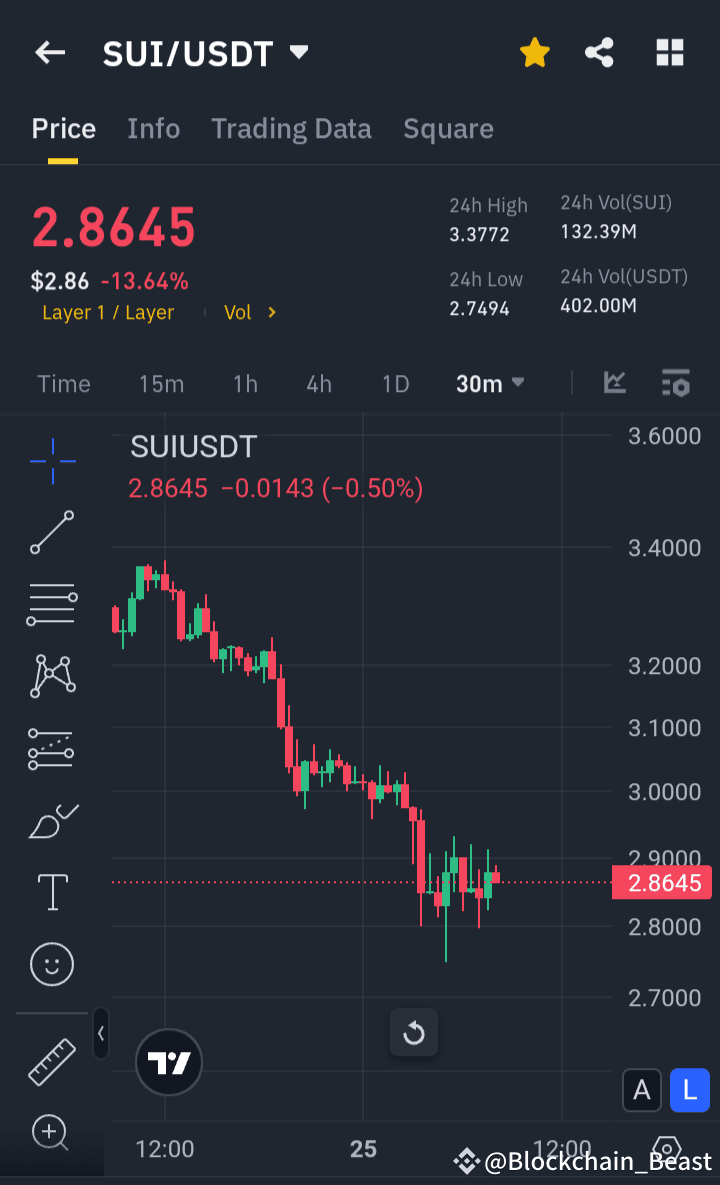
Task: Select the trend line drawing tool
Action: tap(51, 533)
